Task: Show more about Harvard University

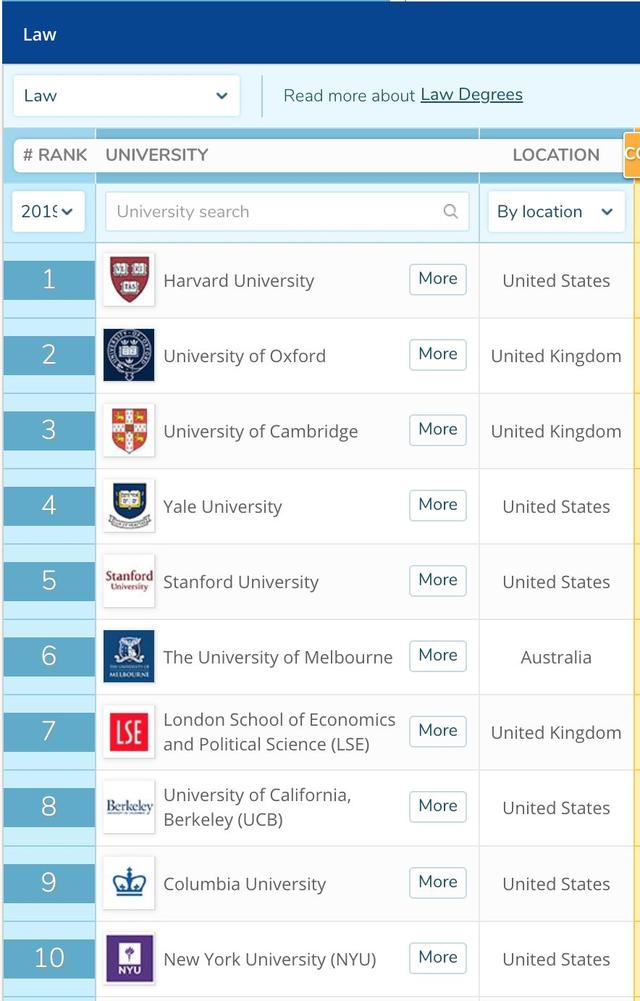Action: [x=437, y=279]
